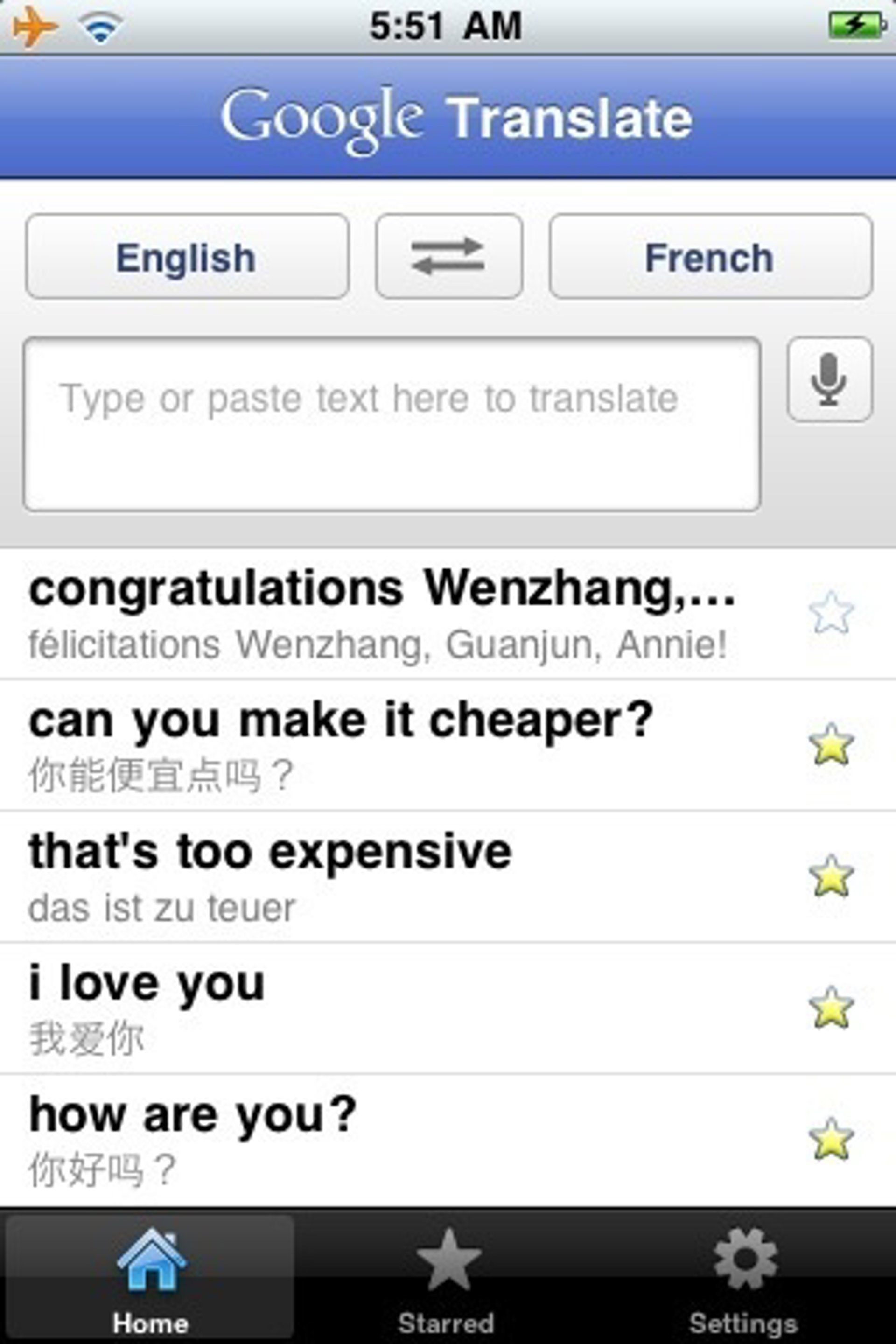Toggle the star on 'how are you?'

click(x=830, y=1139)
